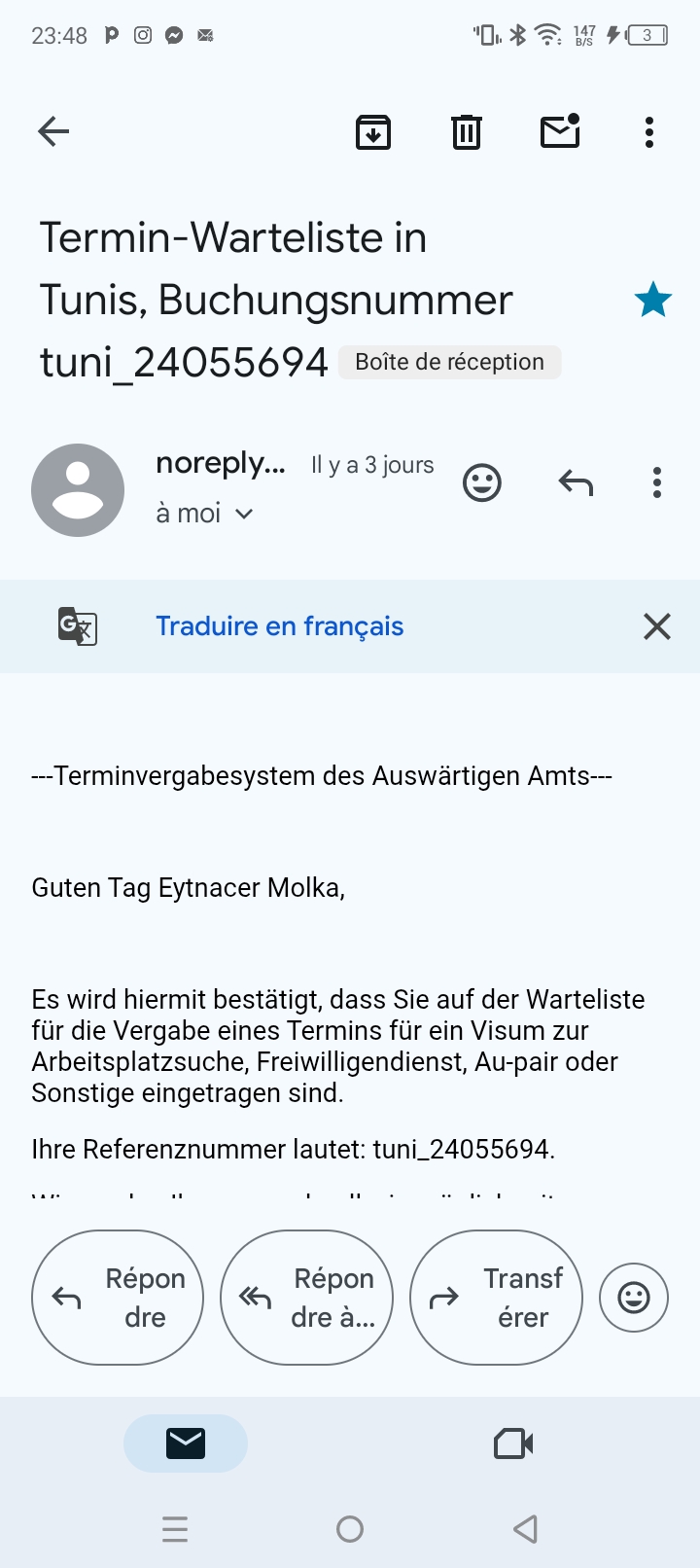Open the emoji reaction button at the bottom
The width and height of the screenshot is (700, 1568).
(634, 1298)
